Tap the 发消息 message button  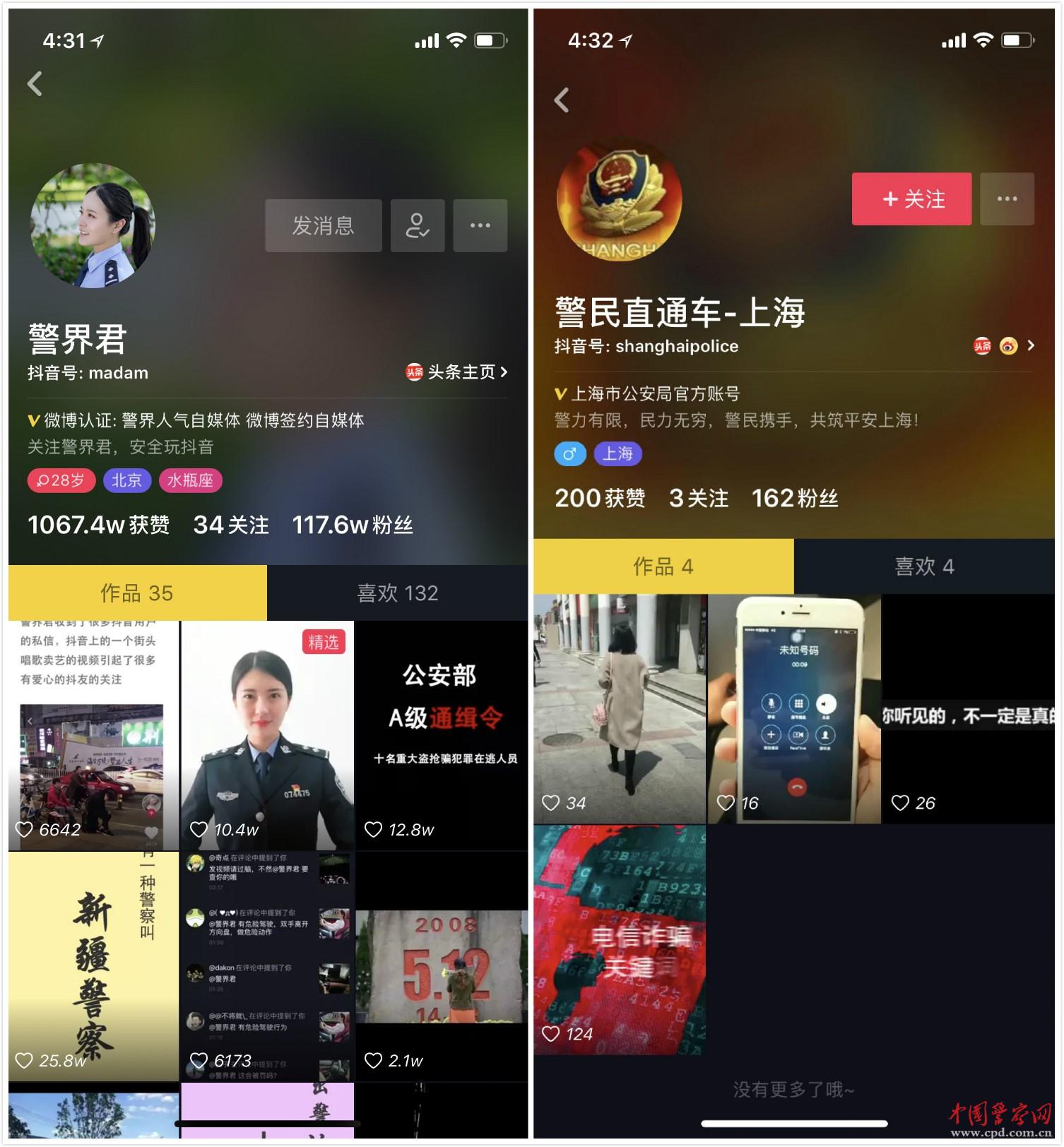[x=323, y=225]
